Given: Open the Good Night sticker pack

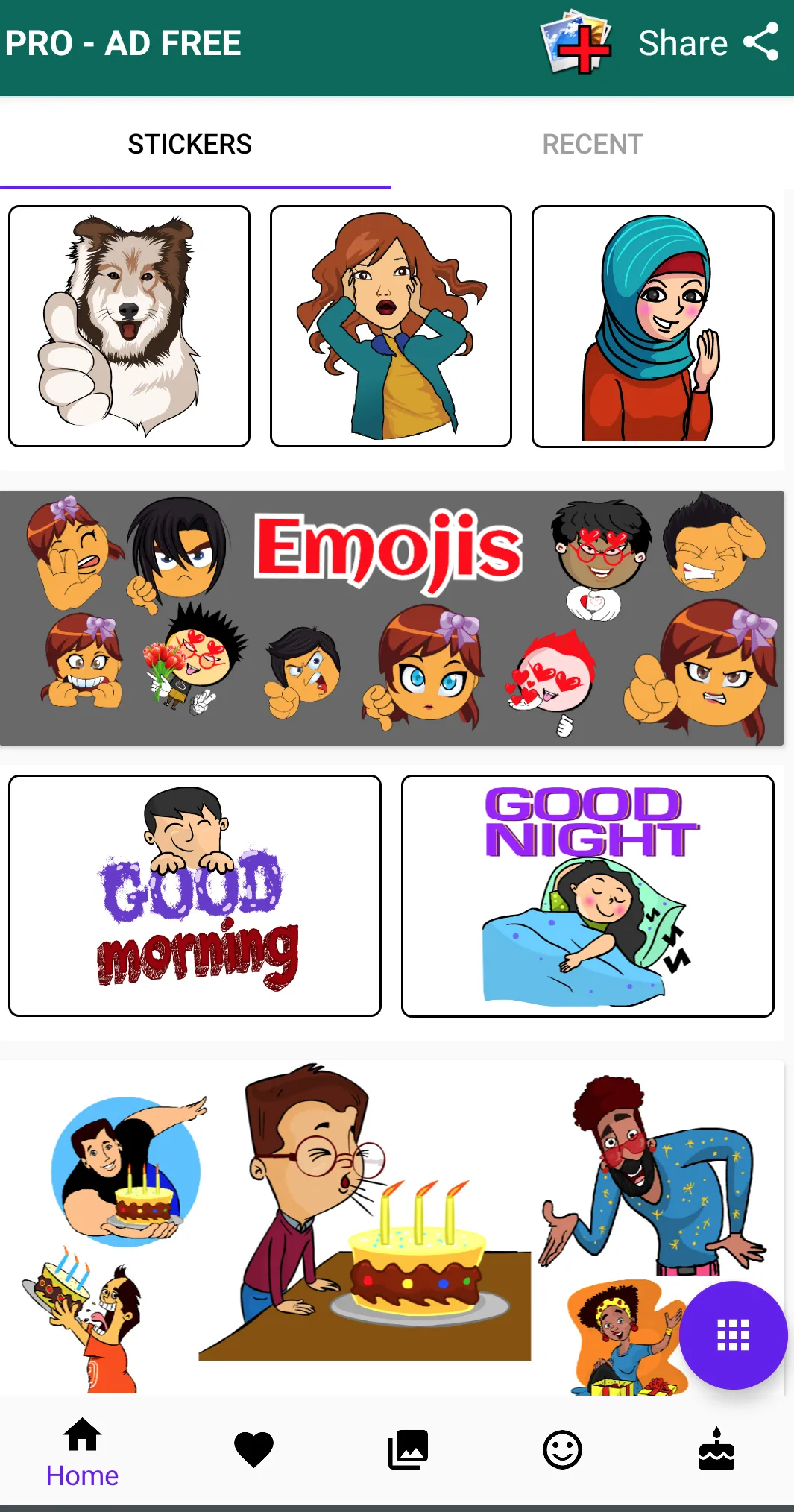Looking at the screenshot, I should [x=587, y=895].
